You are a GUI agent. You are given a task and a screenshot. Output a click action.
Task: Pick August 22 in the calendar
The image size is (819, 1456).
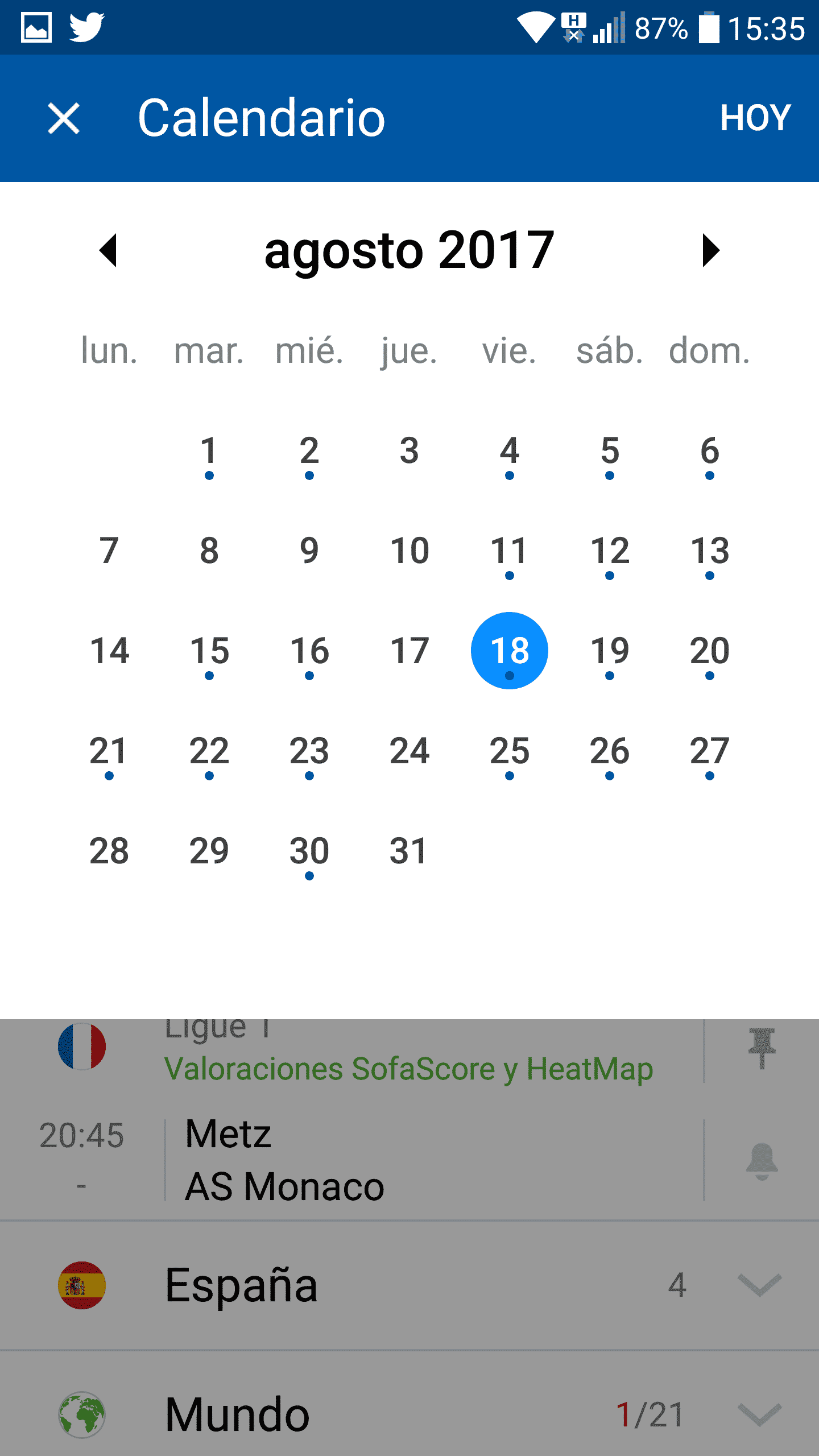click(209, 755)
